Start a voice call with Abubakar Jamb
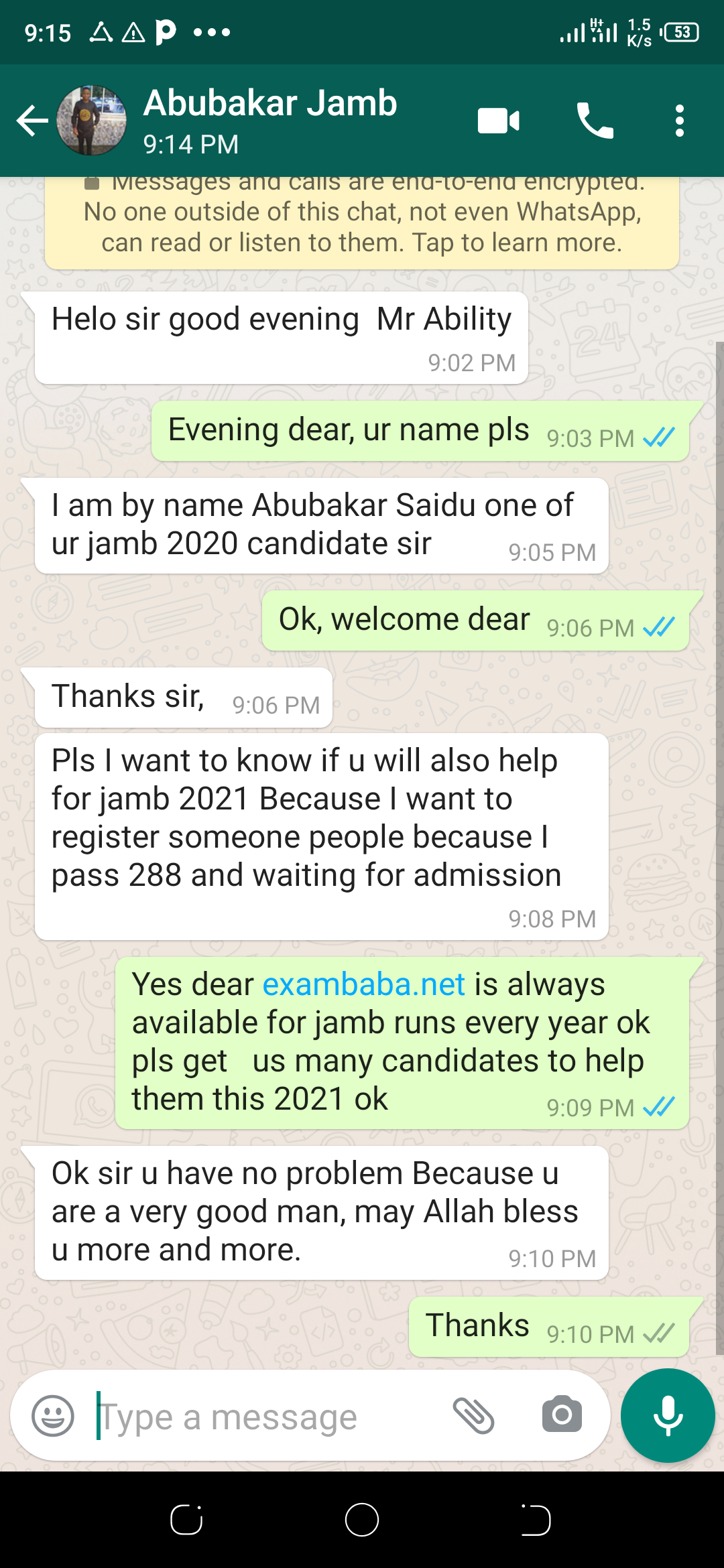This screenshot has width=724, height=1568. coord(595,121)
